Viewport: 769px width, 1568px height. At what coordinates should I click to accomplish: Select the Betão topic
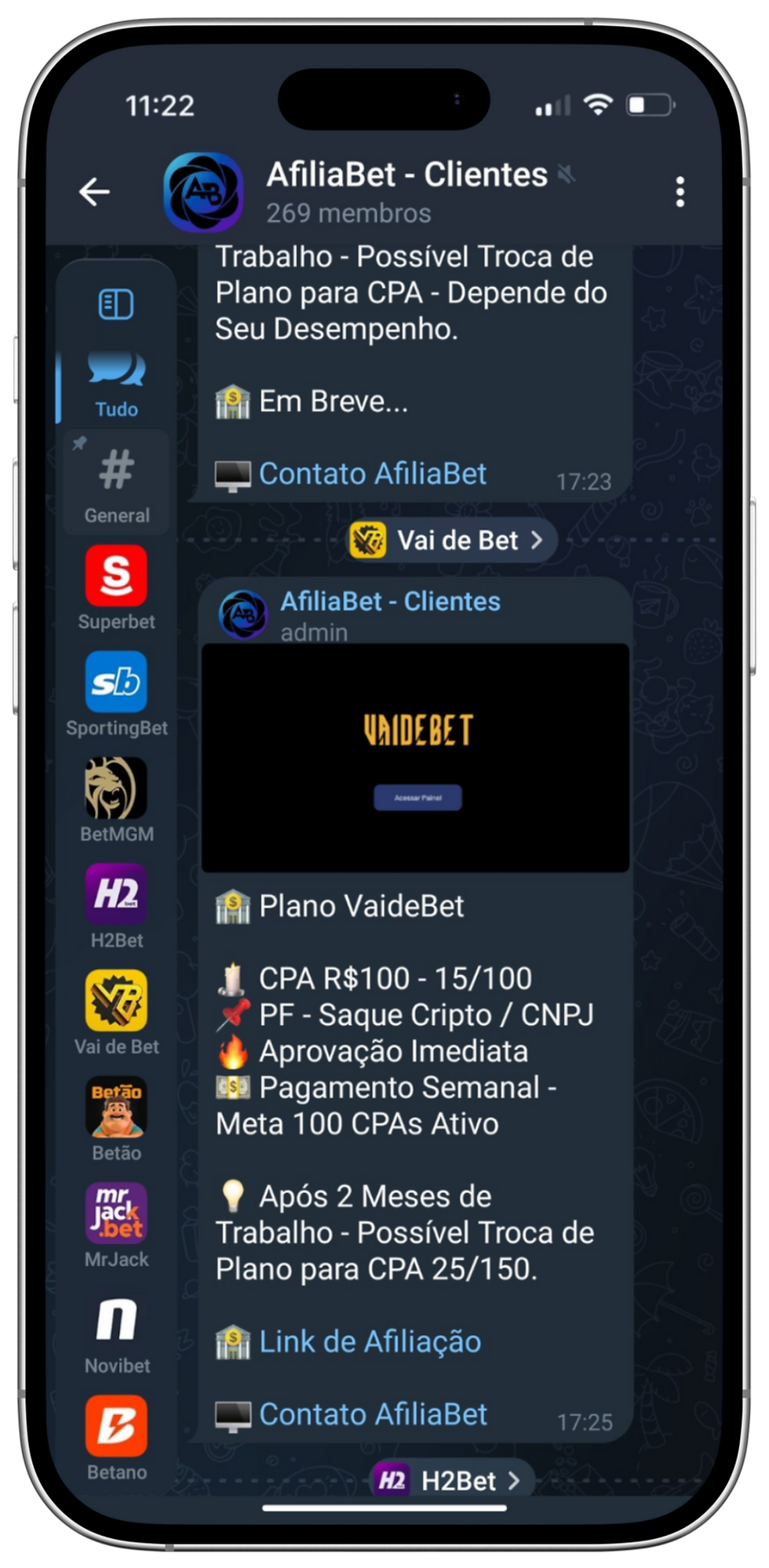tap(116, 1119)
